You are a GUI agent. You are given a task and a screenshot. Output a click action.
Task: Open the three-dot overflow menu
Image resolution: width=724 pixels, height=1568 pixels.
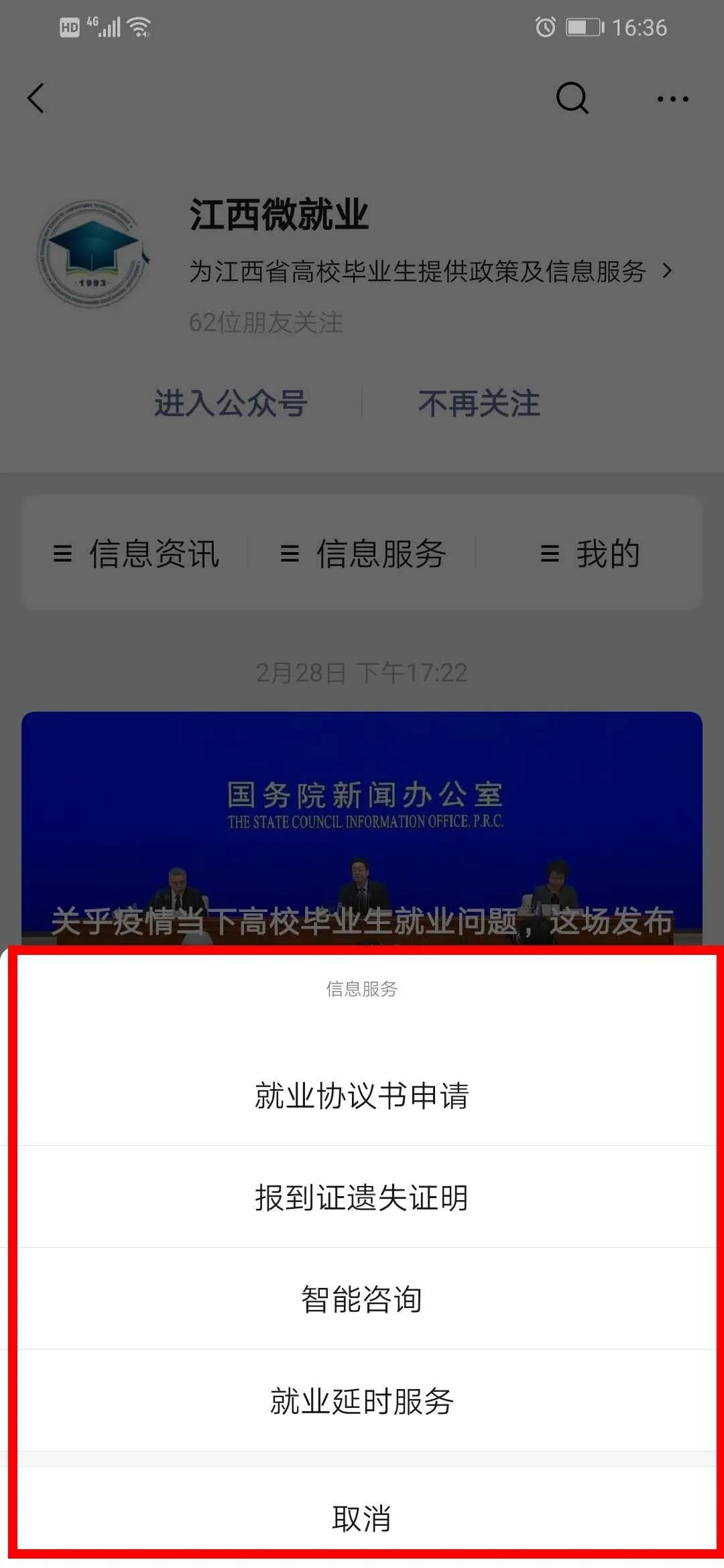point(672,99)
